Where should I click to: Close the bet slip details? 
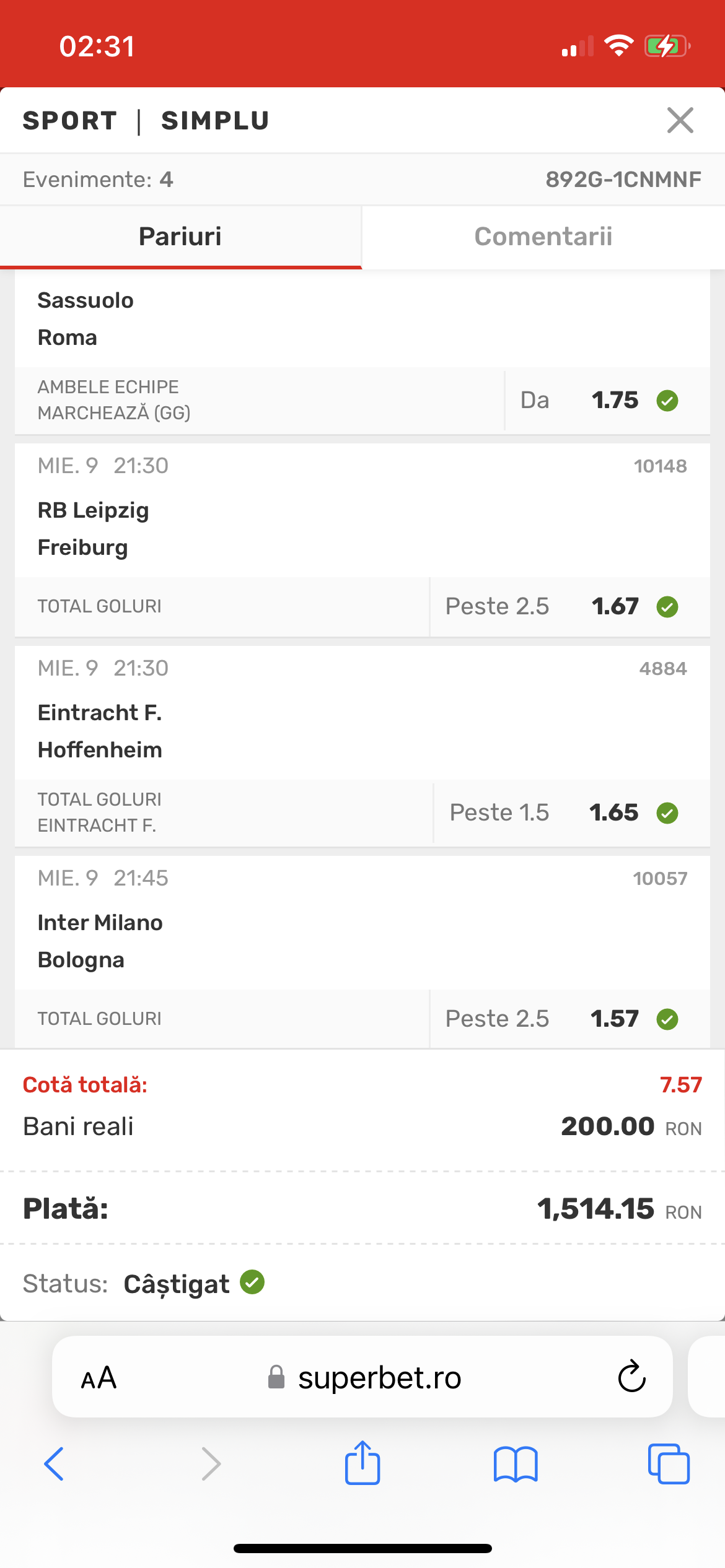(680, 120)
